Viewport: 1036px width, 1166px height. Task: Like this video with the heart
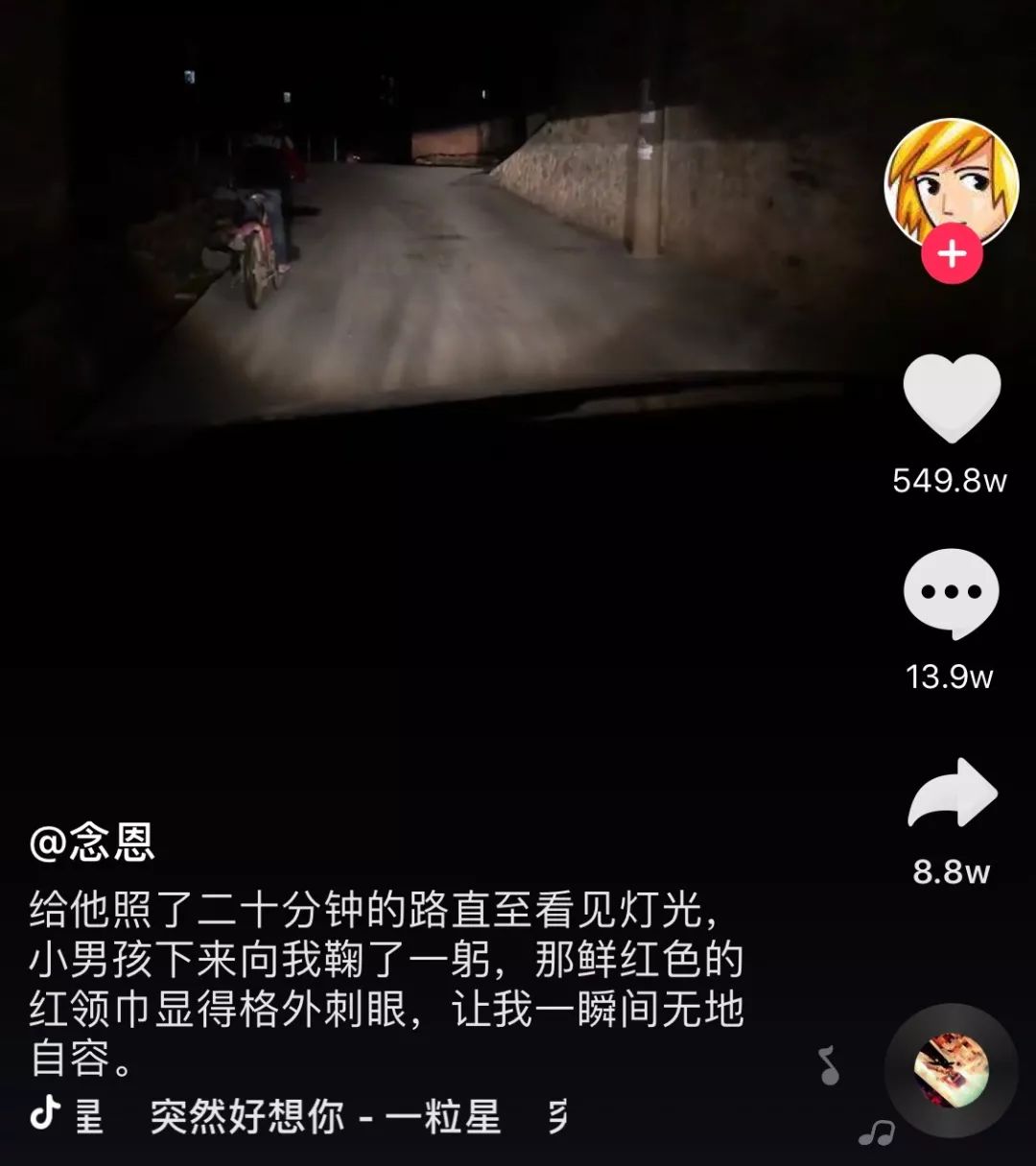pyautogui.click(x=952, y=397)
